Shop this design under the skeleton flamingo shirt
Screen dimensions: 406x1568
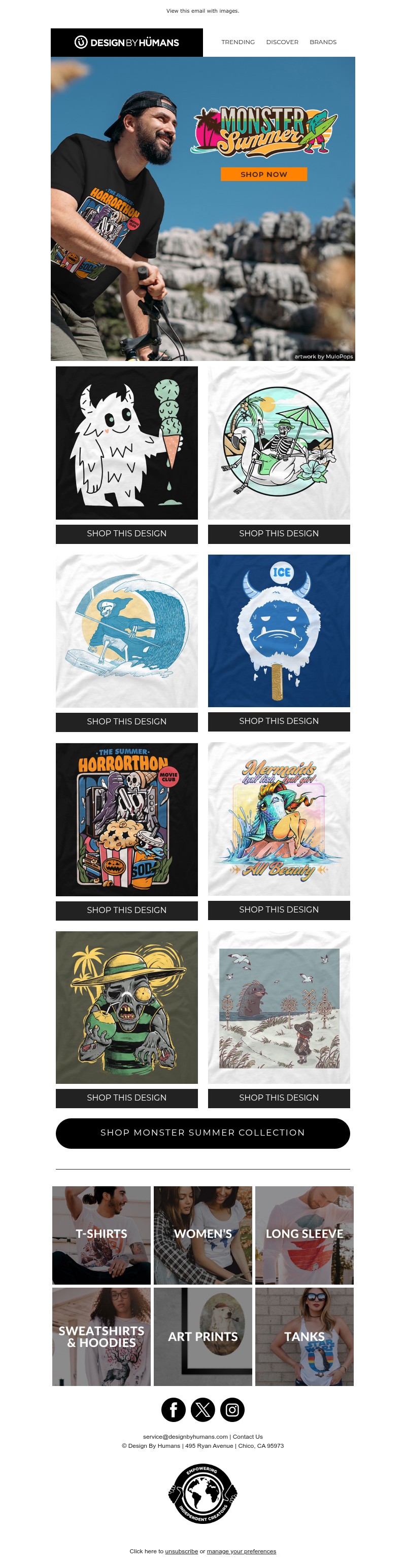pos(279,533)
